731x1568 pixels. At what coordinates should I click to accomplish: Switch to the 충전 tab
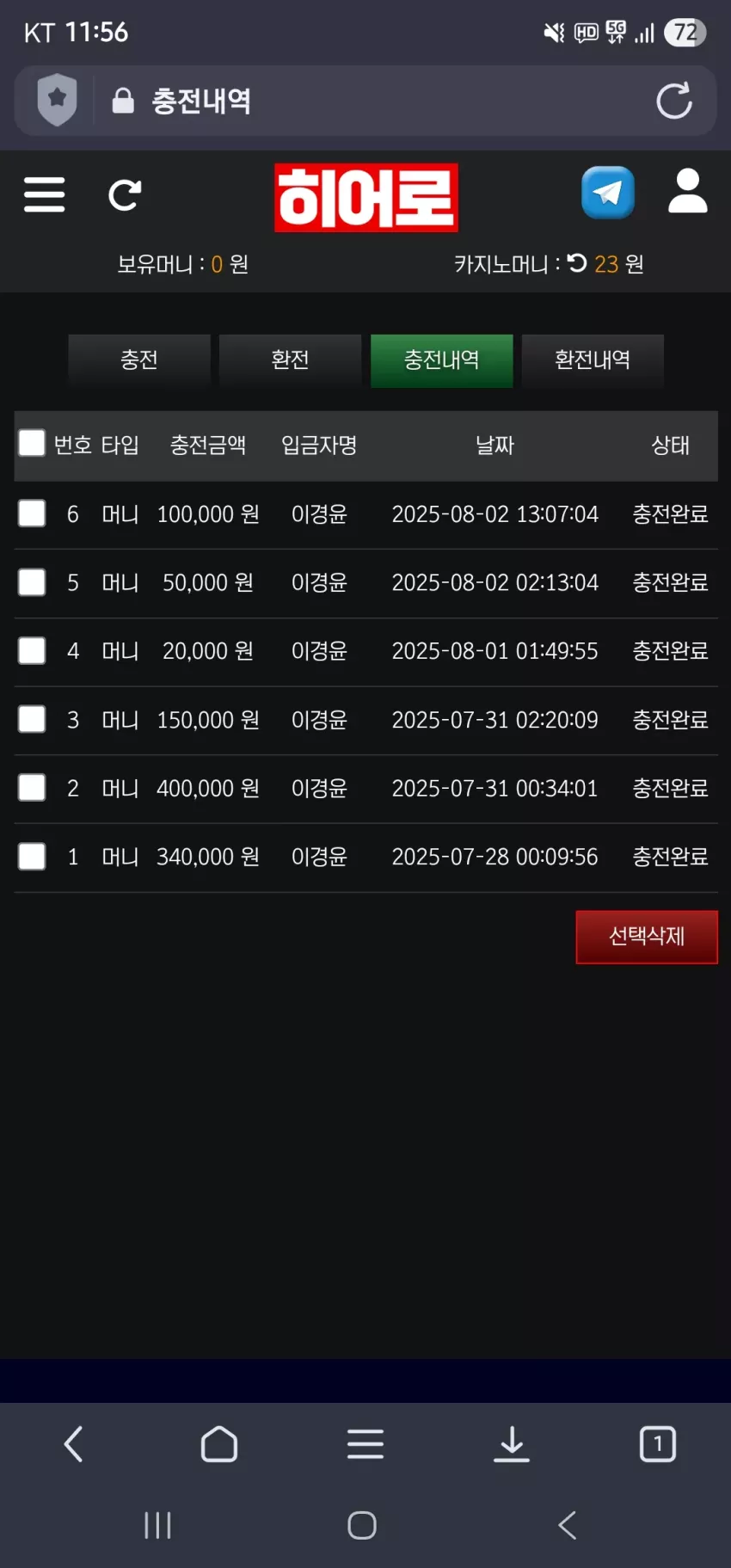point(139,360)
